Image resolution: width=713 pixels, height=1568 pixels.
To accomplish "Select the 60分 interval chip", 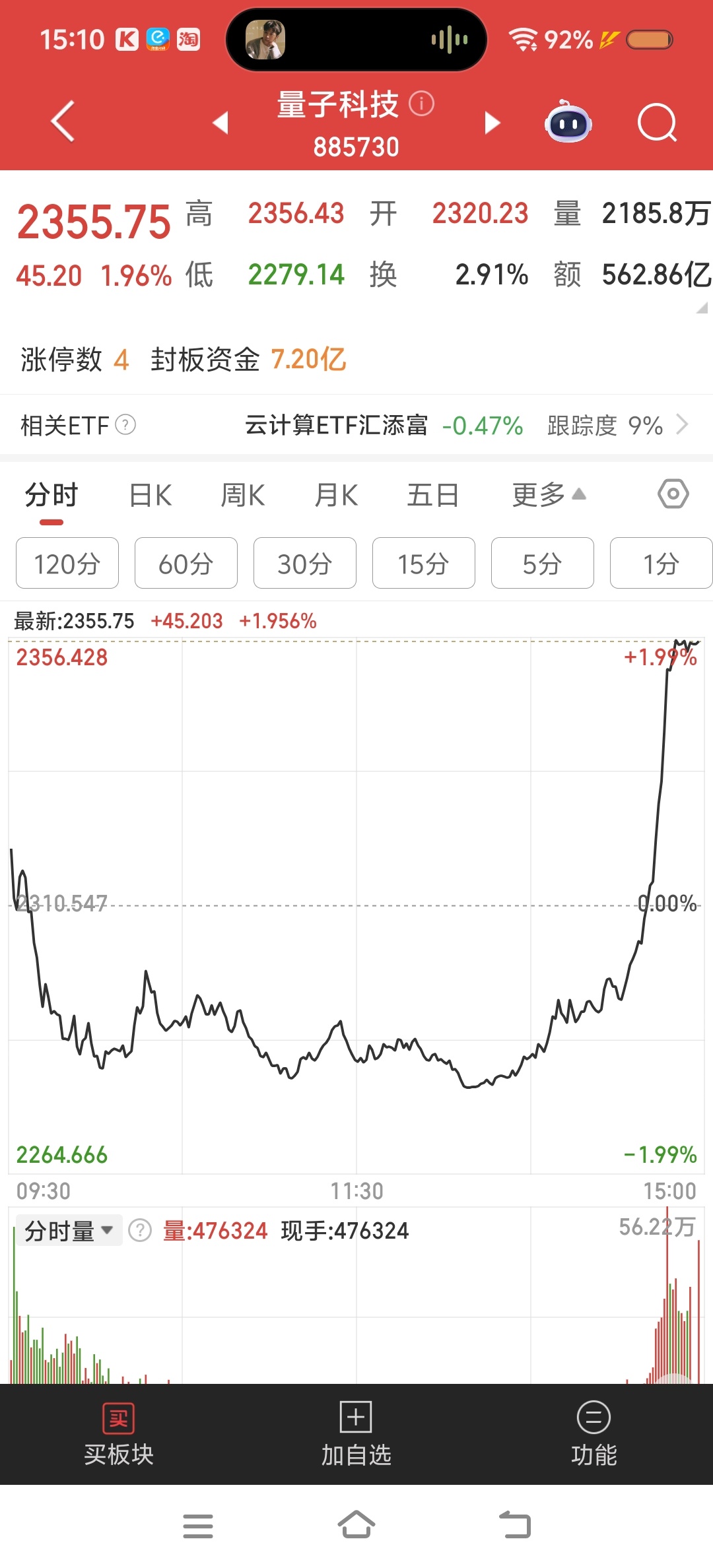I will pos(186,564).
